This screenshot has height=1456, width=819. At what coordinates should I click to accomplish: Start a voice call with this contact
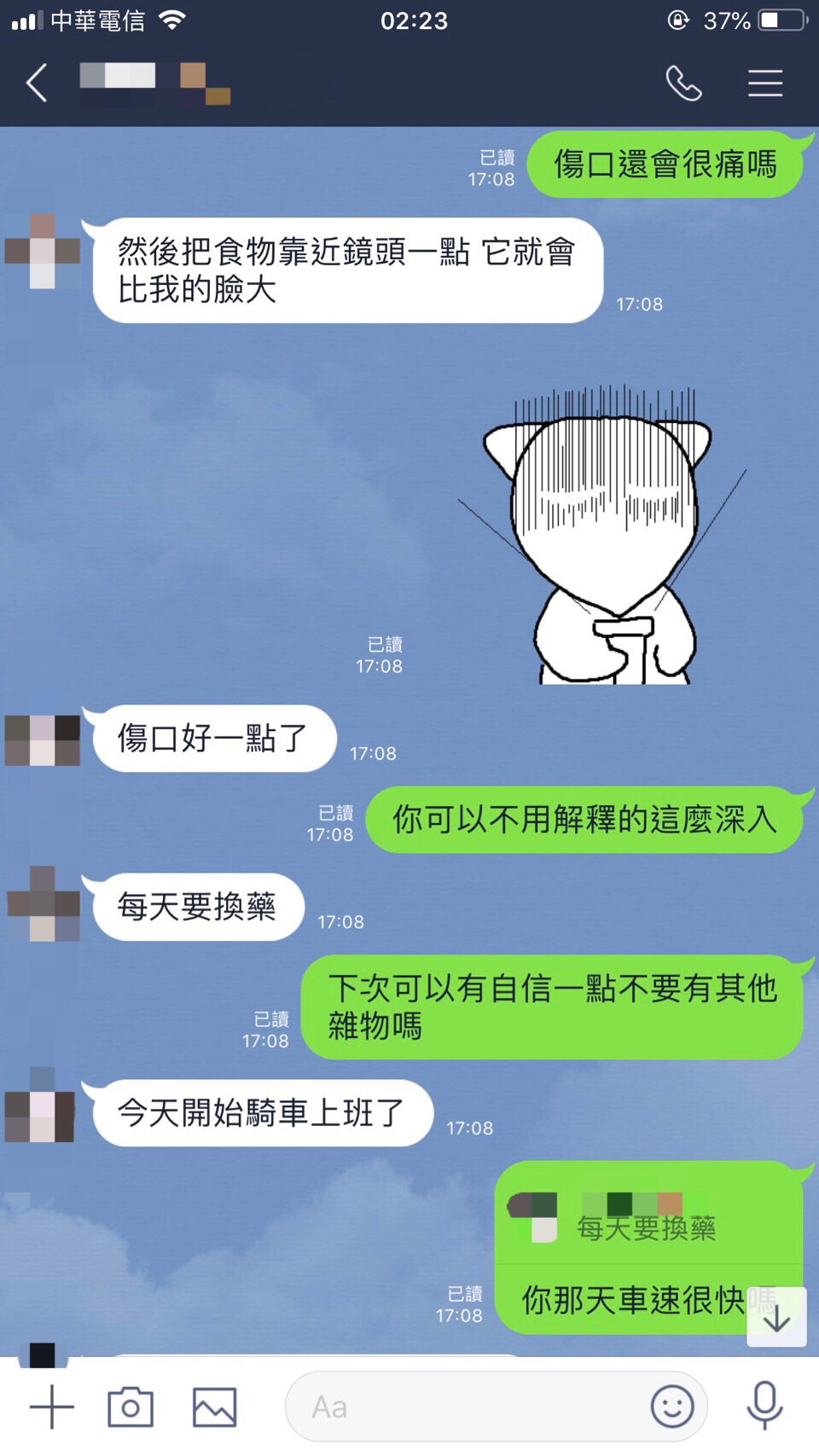pos(683,83)
